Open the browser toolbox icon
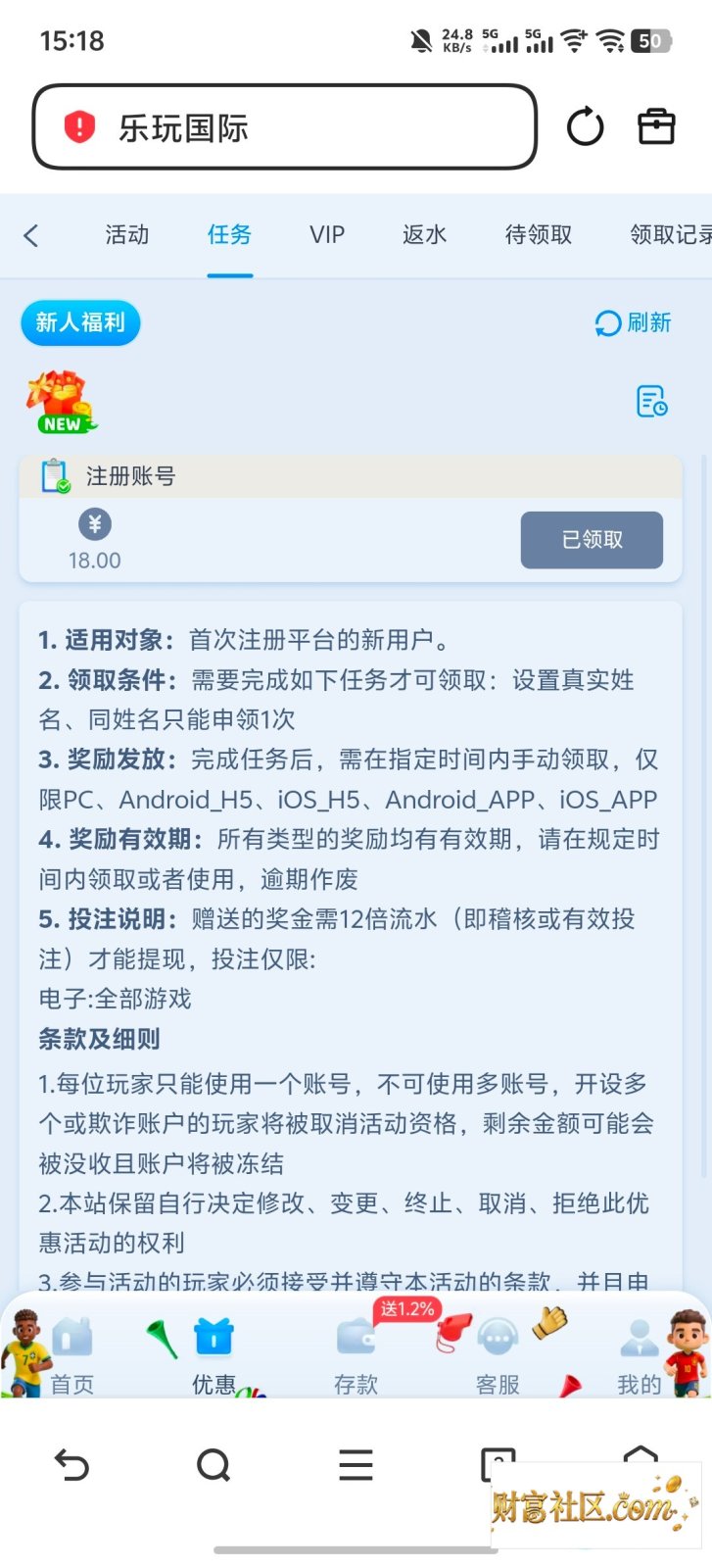Image resolution: width=712 pixels, height=1568 pixels. pyautogui.click(x=656, y=126)
